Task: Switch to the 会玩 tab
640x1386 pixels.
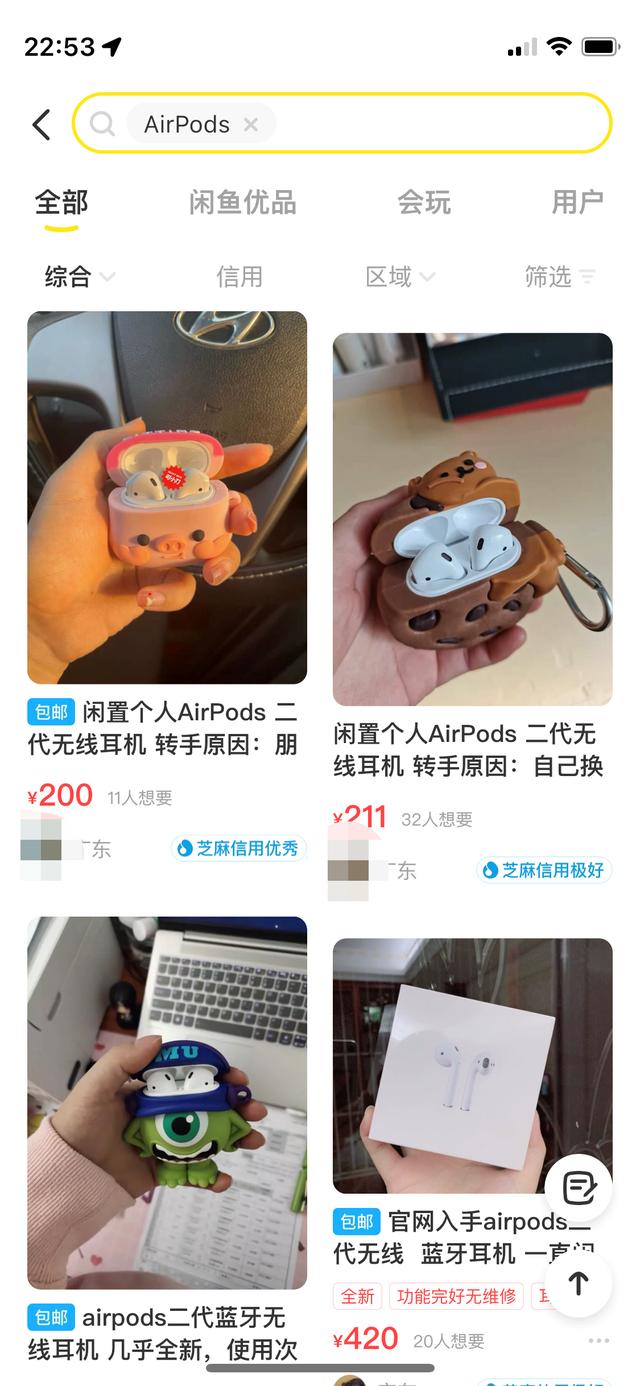Action: point(424,203)
